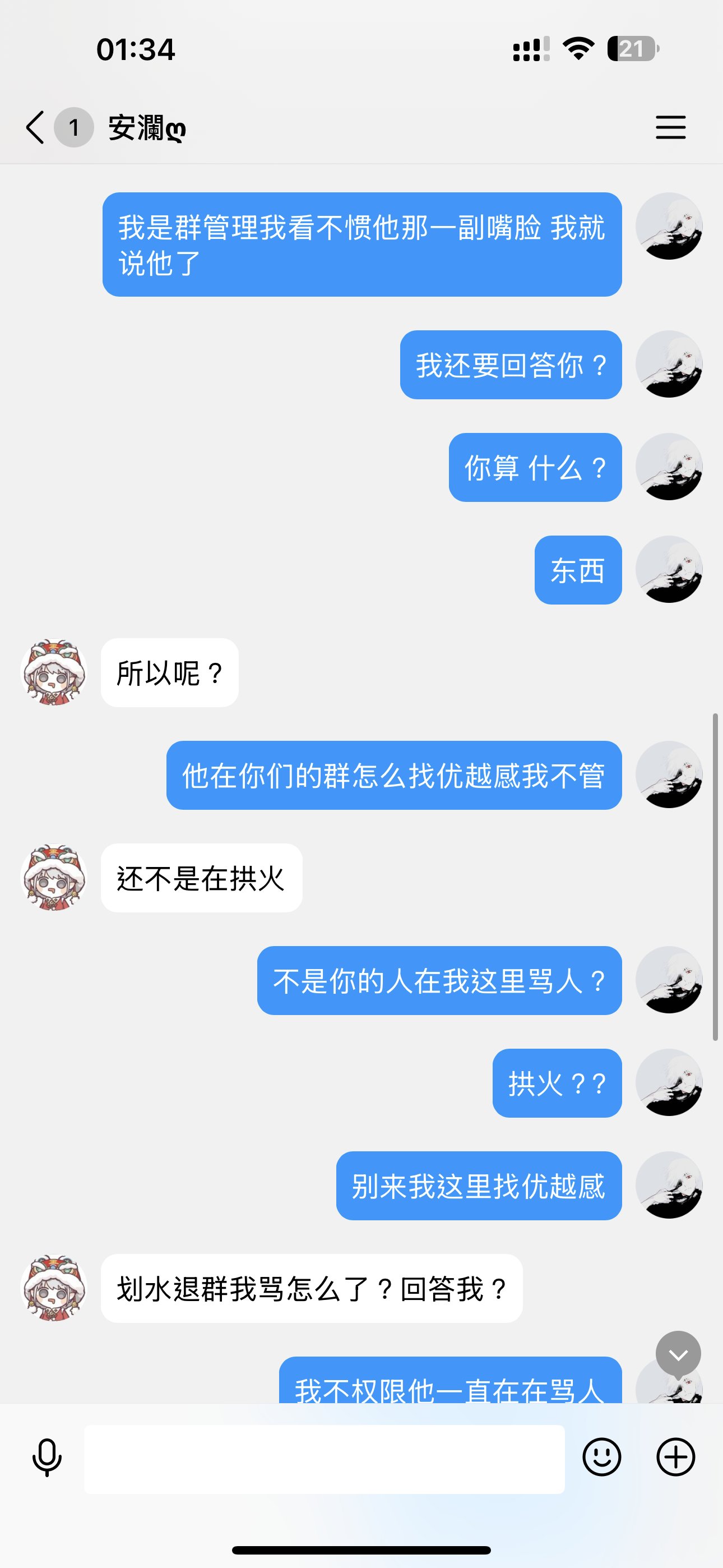Open the plus attachment menu

coord(675,1457)
